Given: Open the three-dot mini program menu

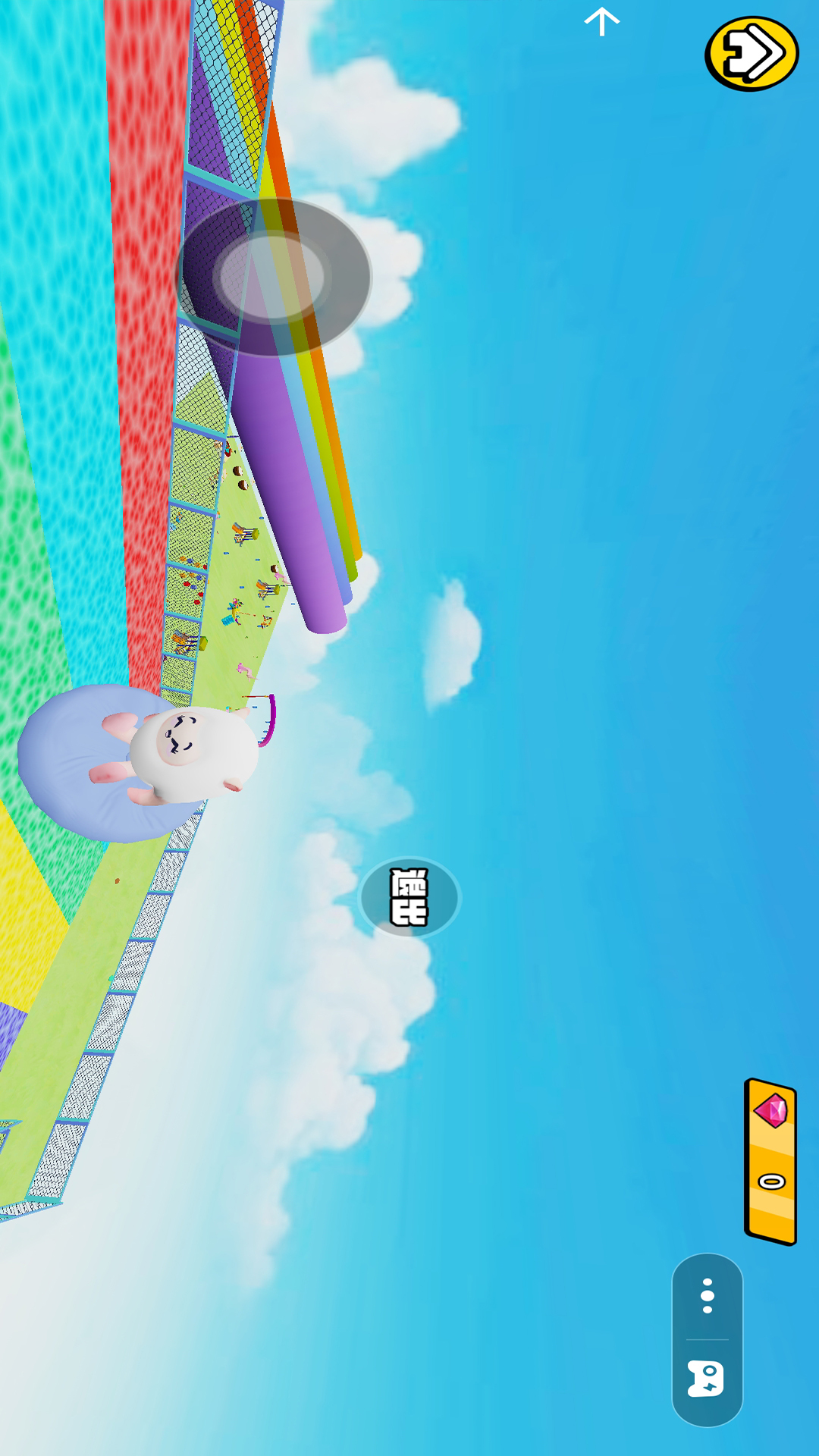Looking at the screenshot, I should [708, 1296].
